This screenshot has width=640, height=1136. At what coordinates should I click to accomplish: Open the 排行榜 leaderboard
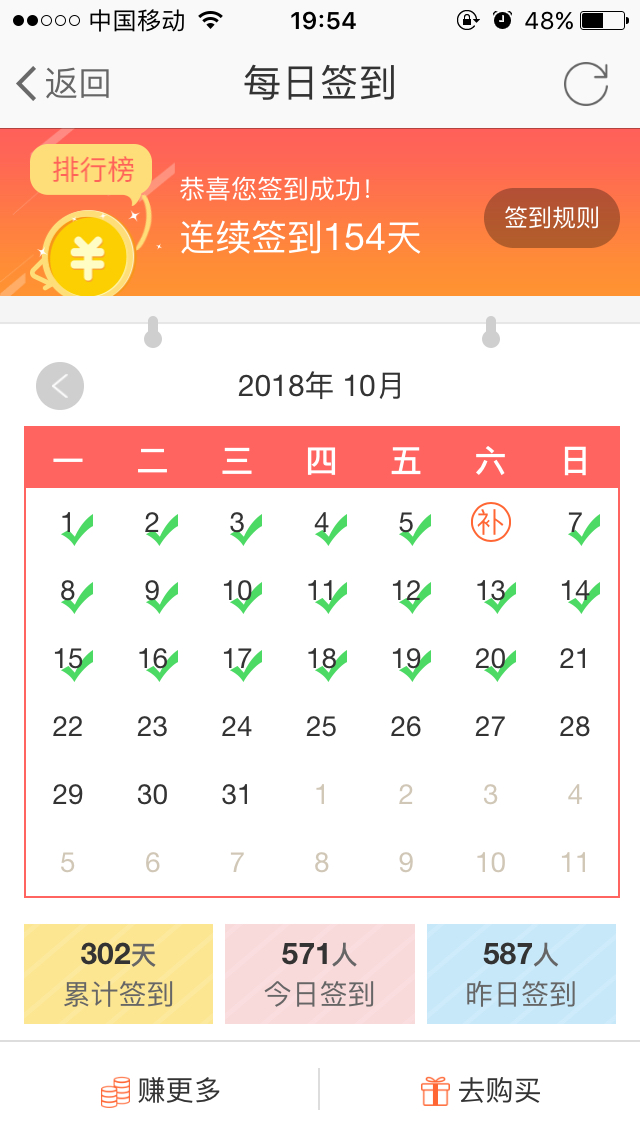pyautogui.click(x=92, y=170)
